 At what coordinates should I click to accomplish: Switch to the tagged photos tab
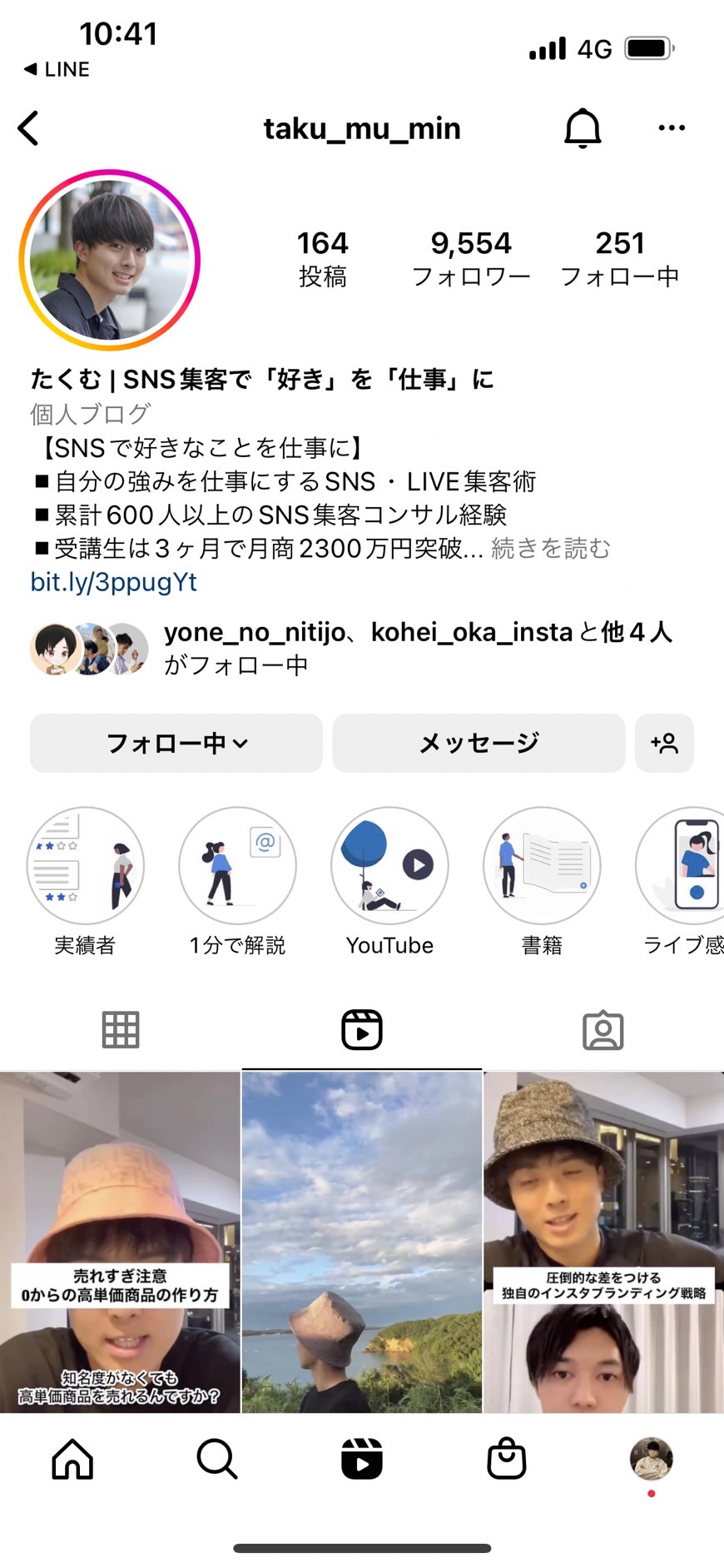coord(603,1030)
